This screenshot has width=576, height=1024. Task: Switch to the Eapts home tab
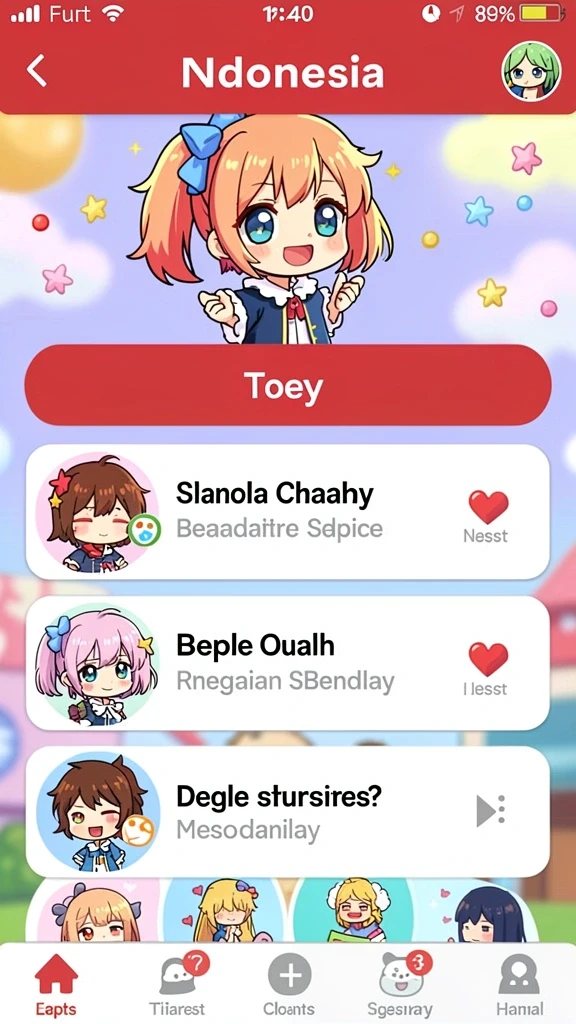pyautogui.click(x=56, y=985)
